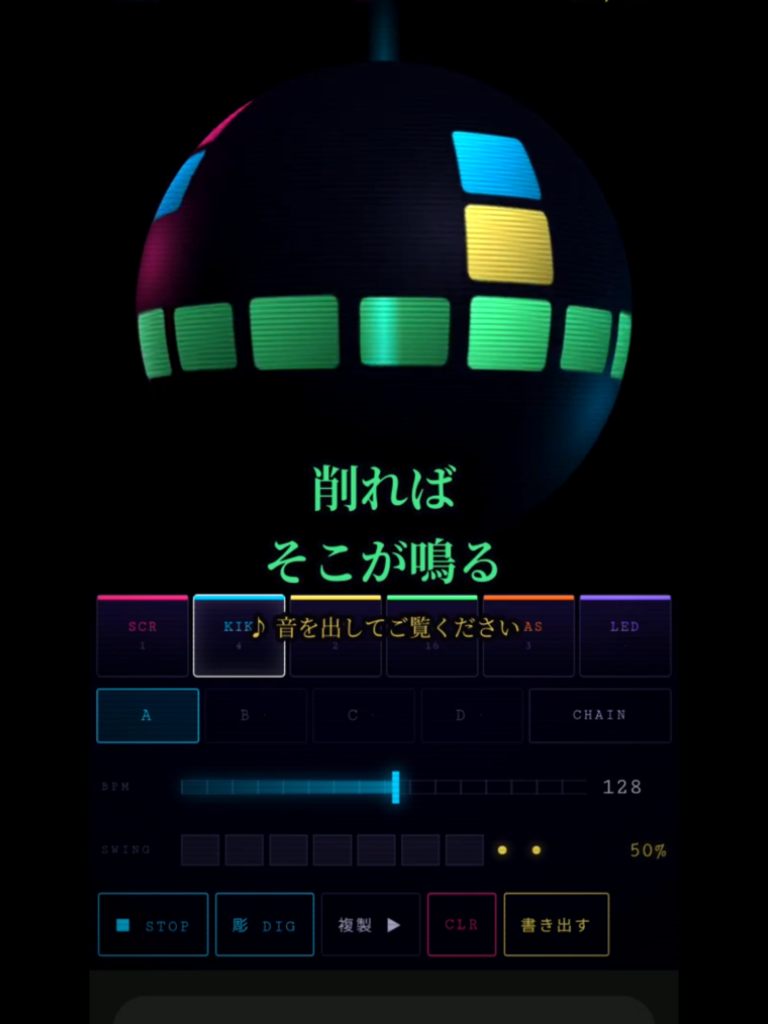Export using 書き出す button
Screen dimensions: 768x1024
556,925
